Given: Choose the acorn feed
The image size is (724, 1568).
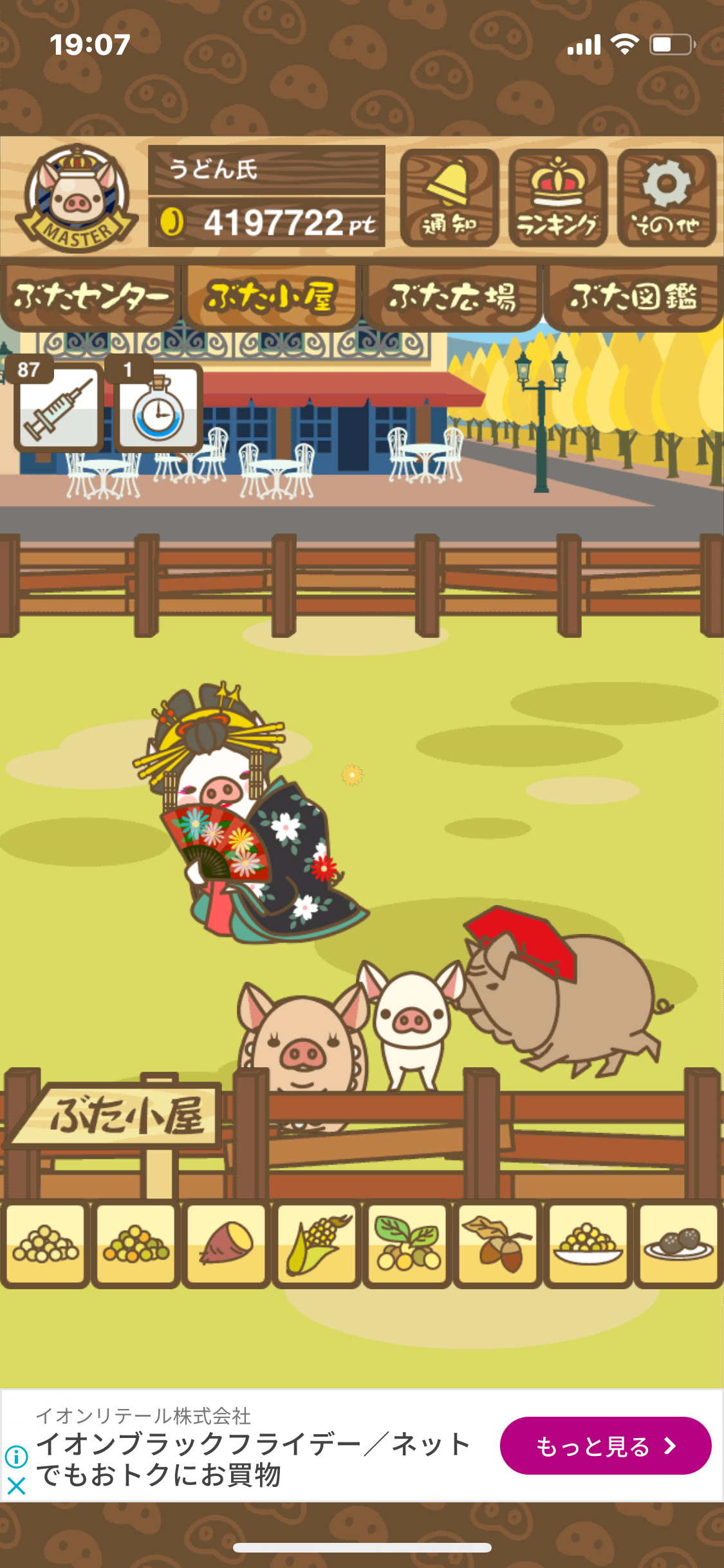Looking at the screenshot, I should pos(497,1245).
